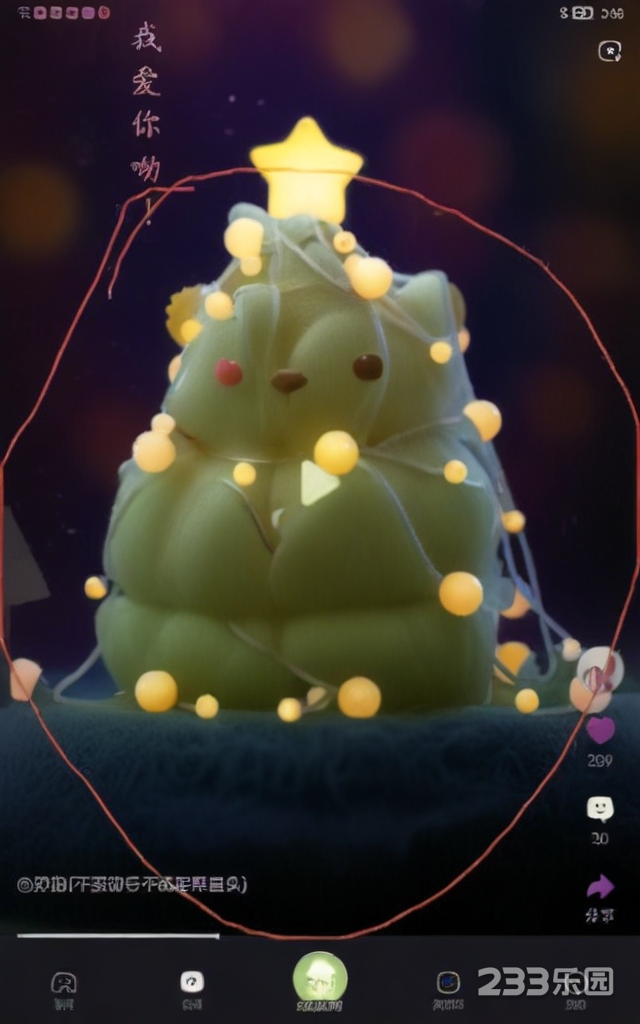
Task: Open the green circular center tab
Action: click(320, 978)
